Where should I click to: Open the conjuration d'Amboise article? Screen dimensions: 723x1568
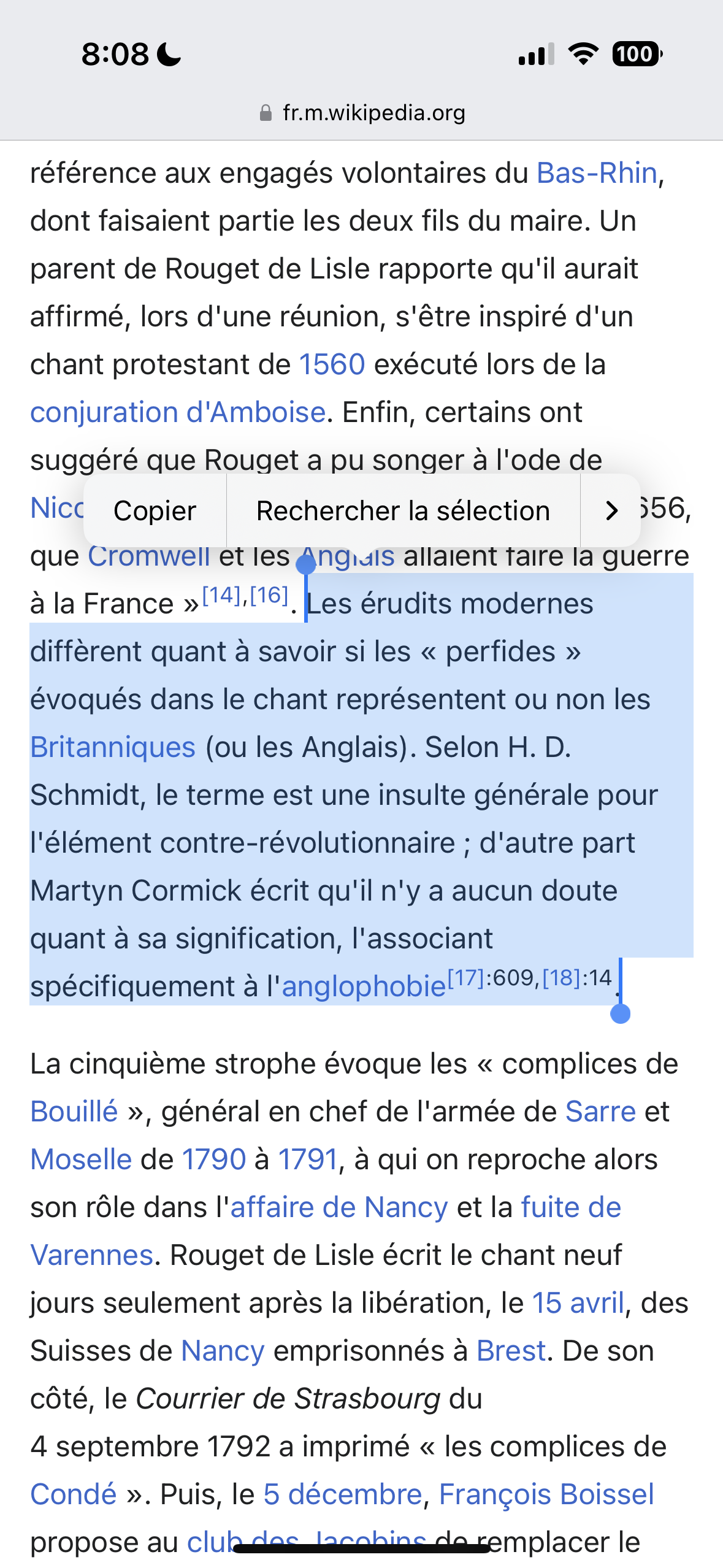(x=178, y=412)
